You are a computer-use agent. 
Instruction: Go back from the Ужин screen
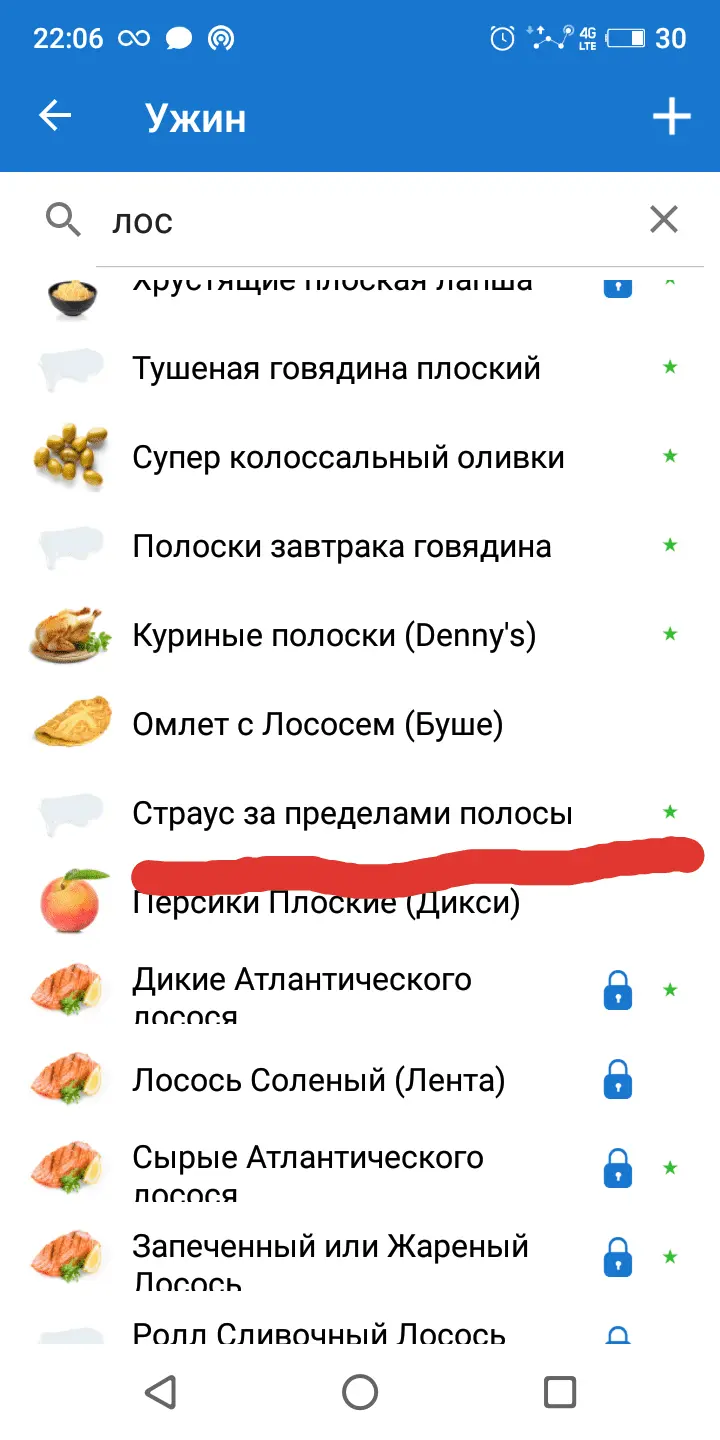tap(55, 117)
